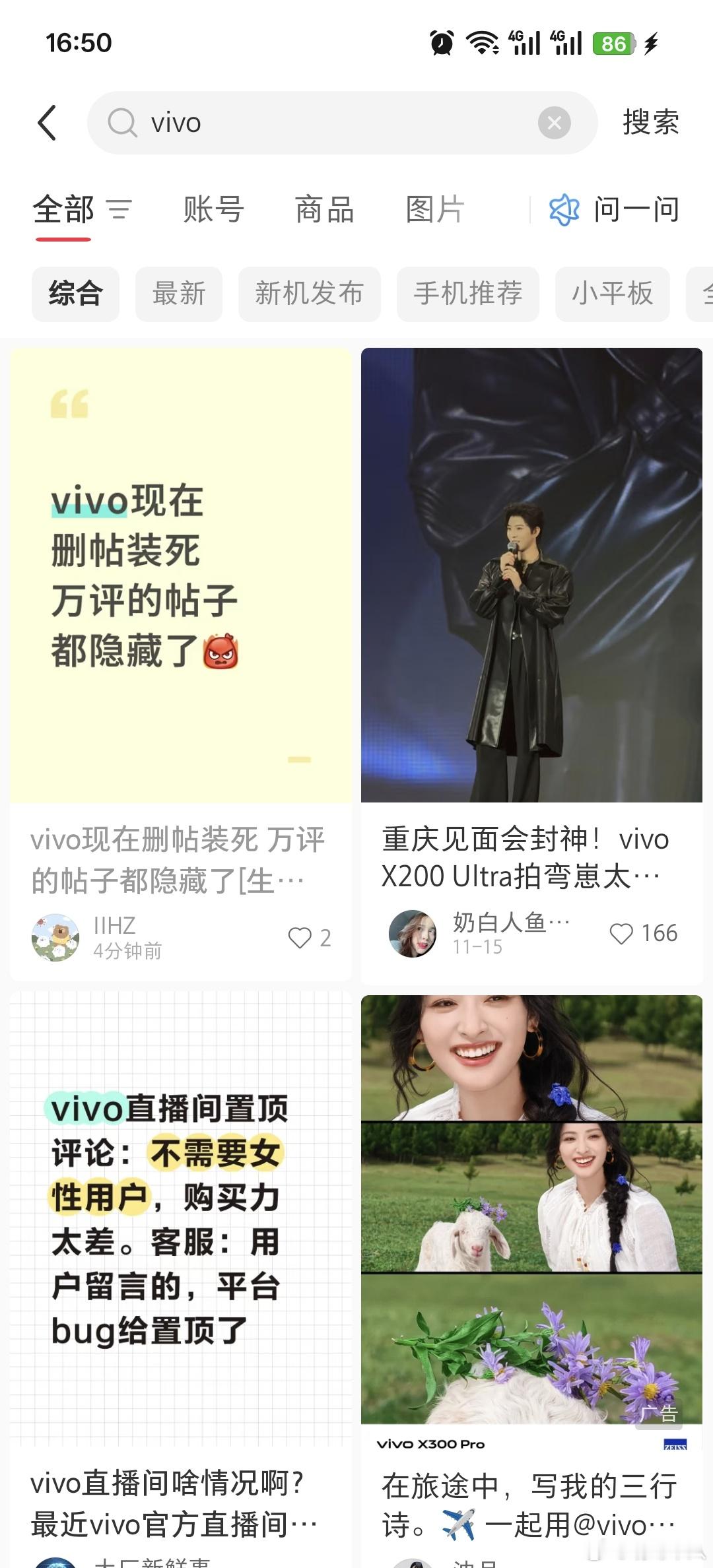This screenshot has width=713, height=1568.
Task: Apply the 手机推荐 filter chip
Action: pyautogui.click(x=467, y=294)
